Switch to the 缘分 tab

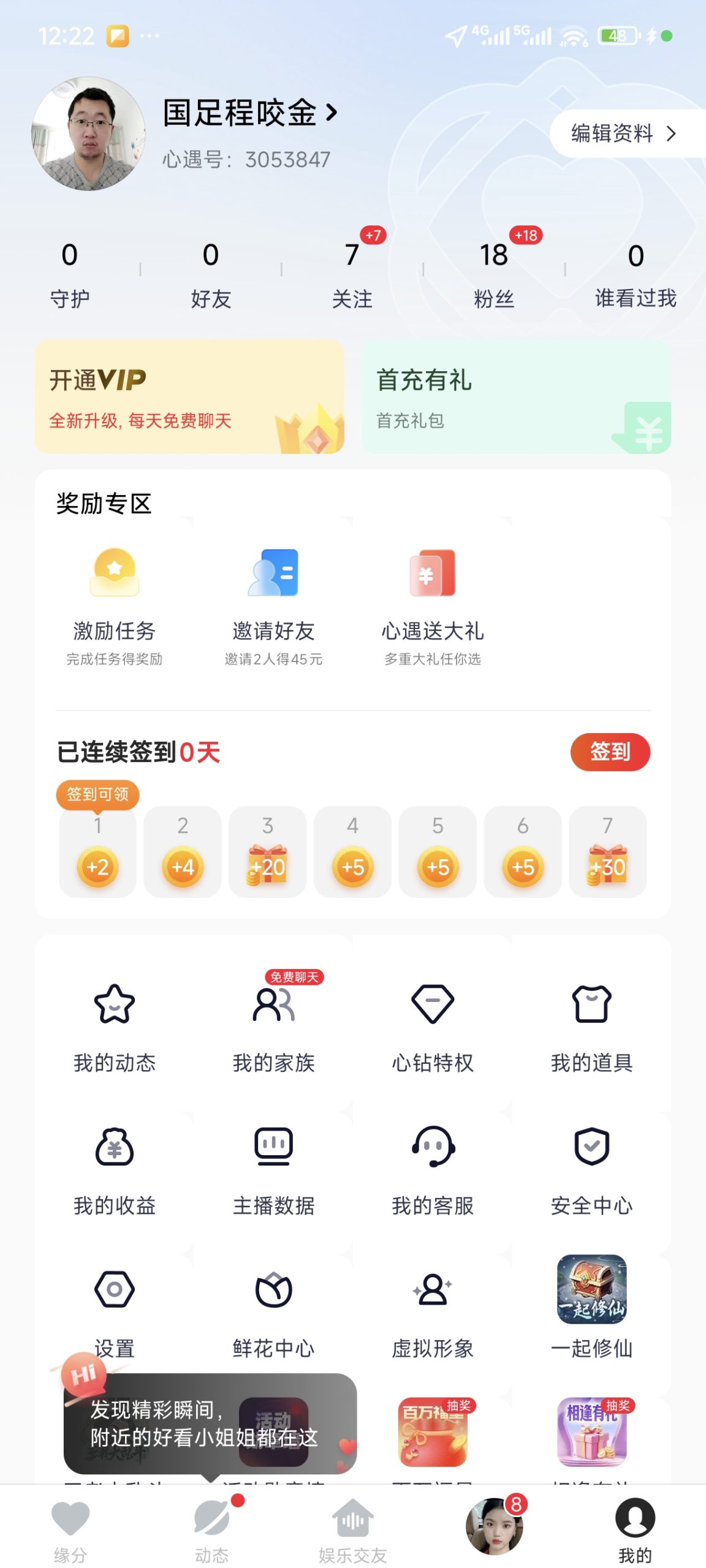point(70,1529)
